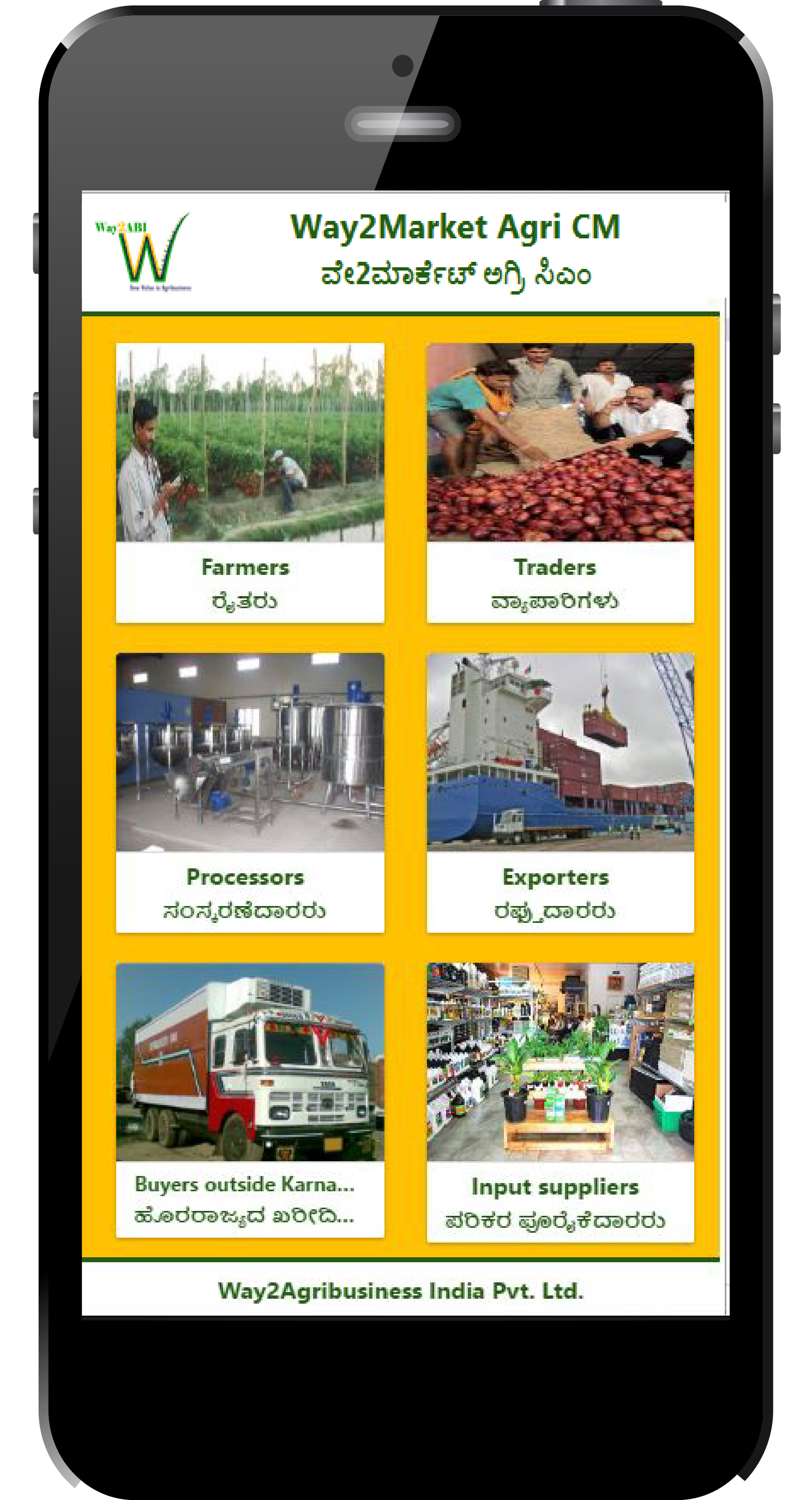The image size is (812, 1500).
Task: Tap the Input suppliers tile
Action: click(x=560, y=1102)
